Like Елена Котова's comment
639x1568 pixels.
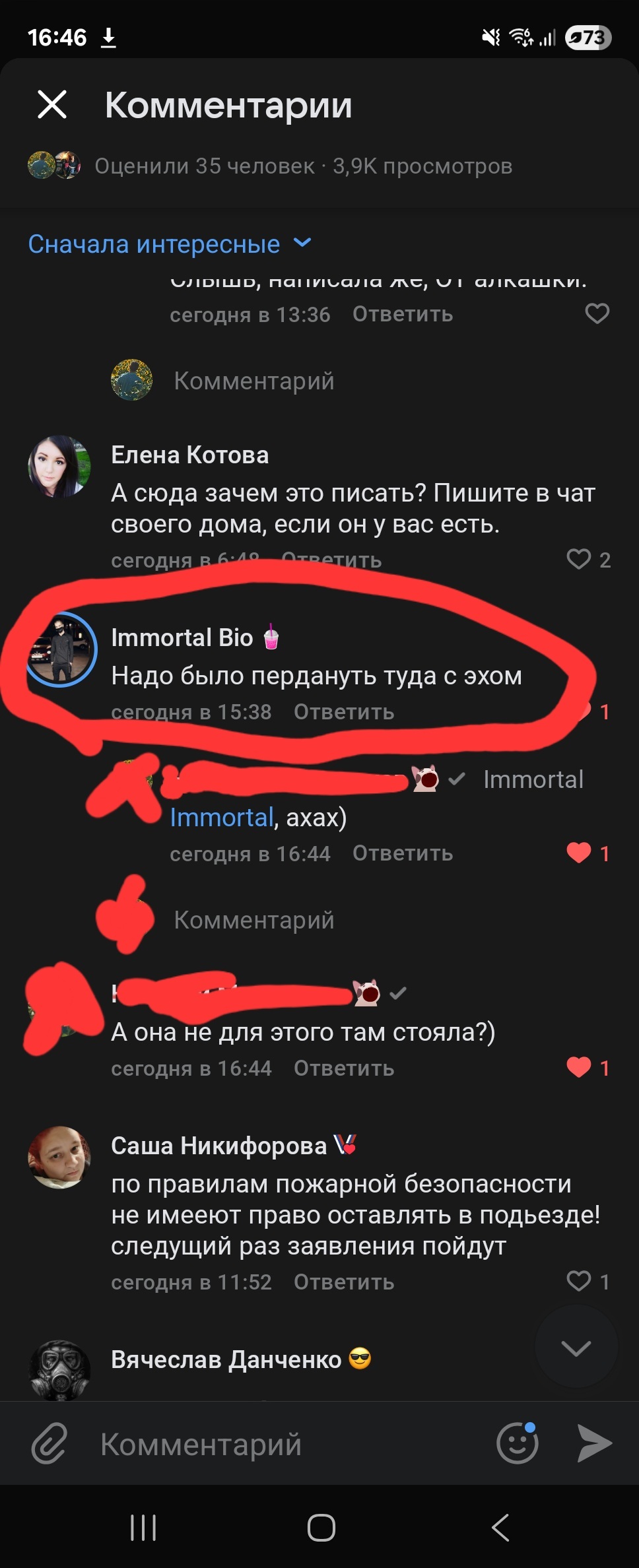pos(579,559)
